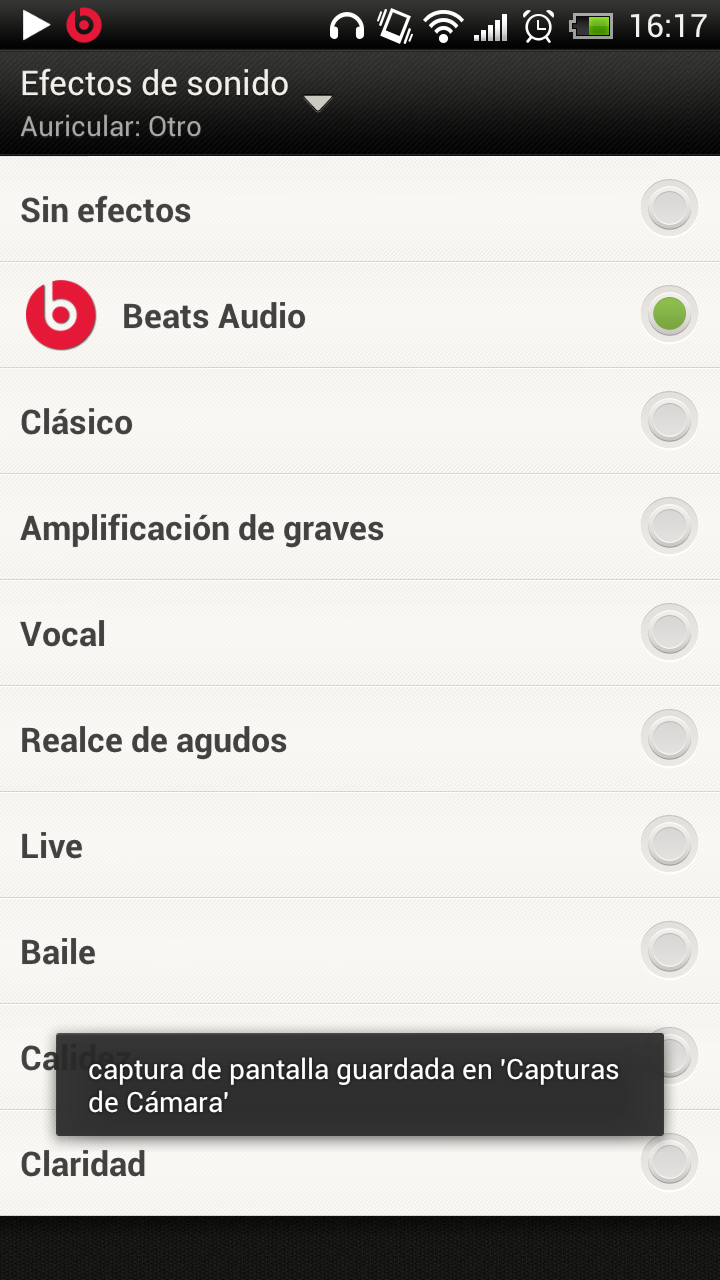The image size is (720, 1280).
Task: Enable Amplificación de graves
Action: [x=668, y=527]
